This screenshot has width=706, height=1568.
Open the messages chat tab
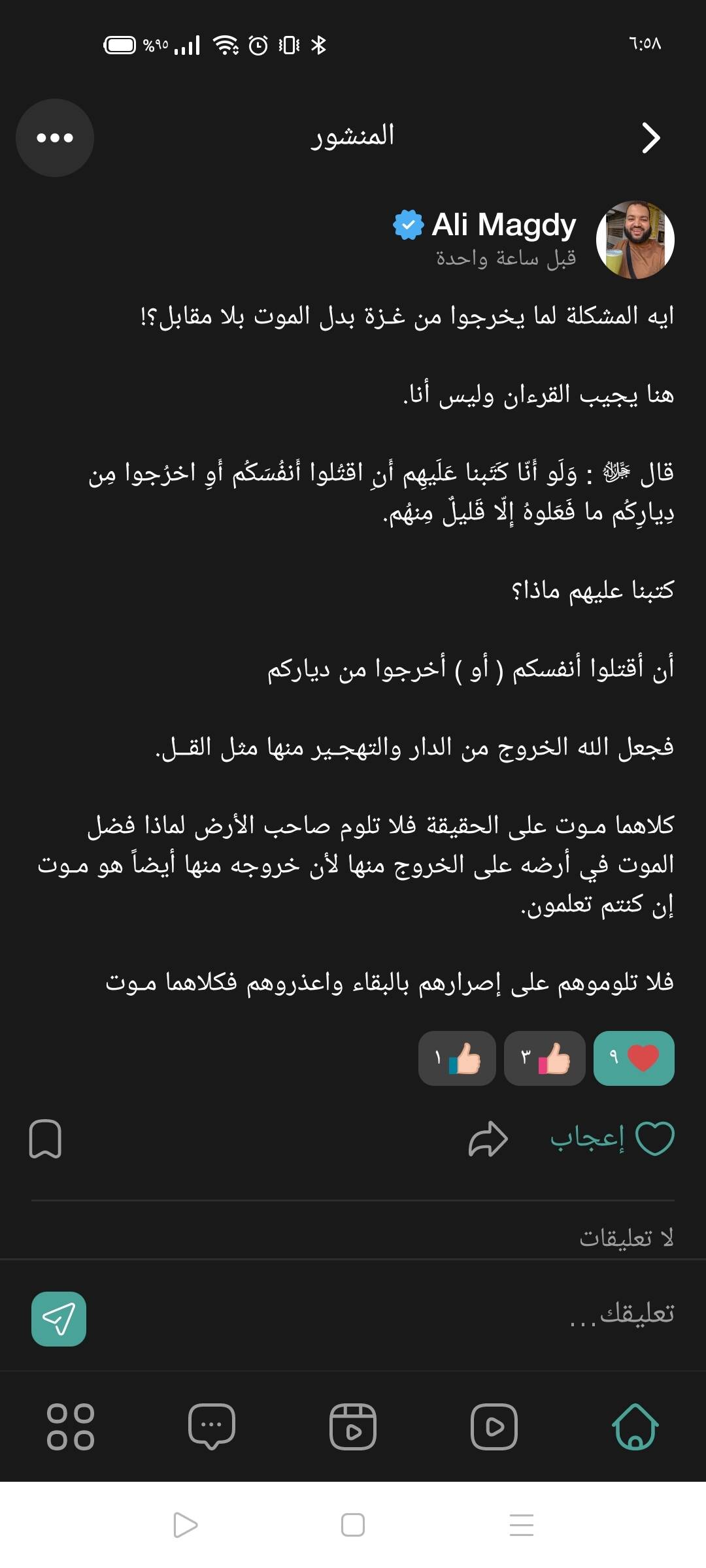point(212,1427)
